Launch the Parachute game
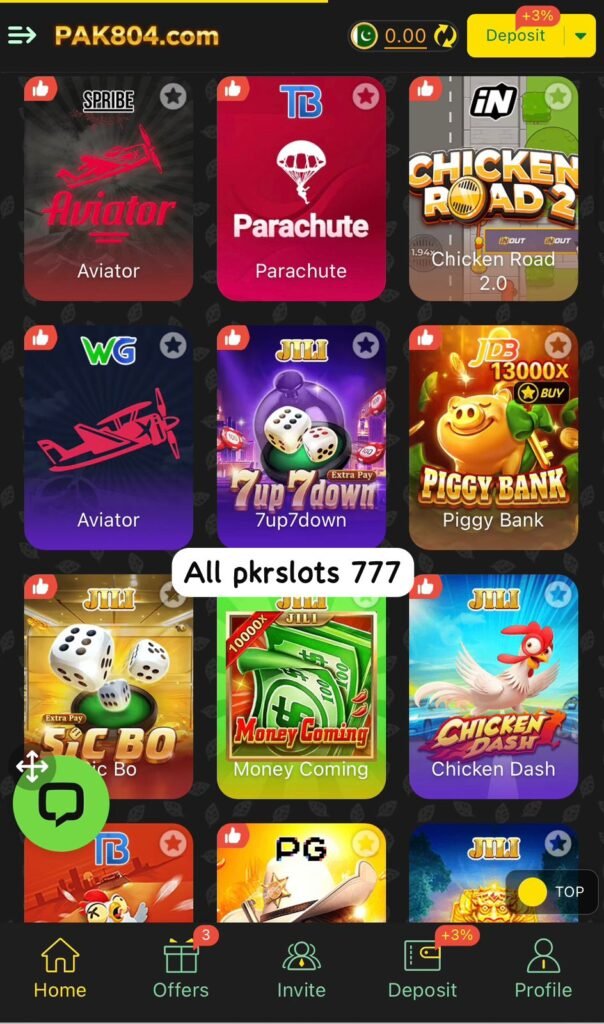 click(x=300, y=190)
